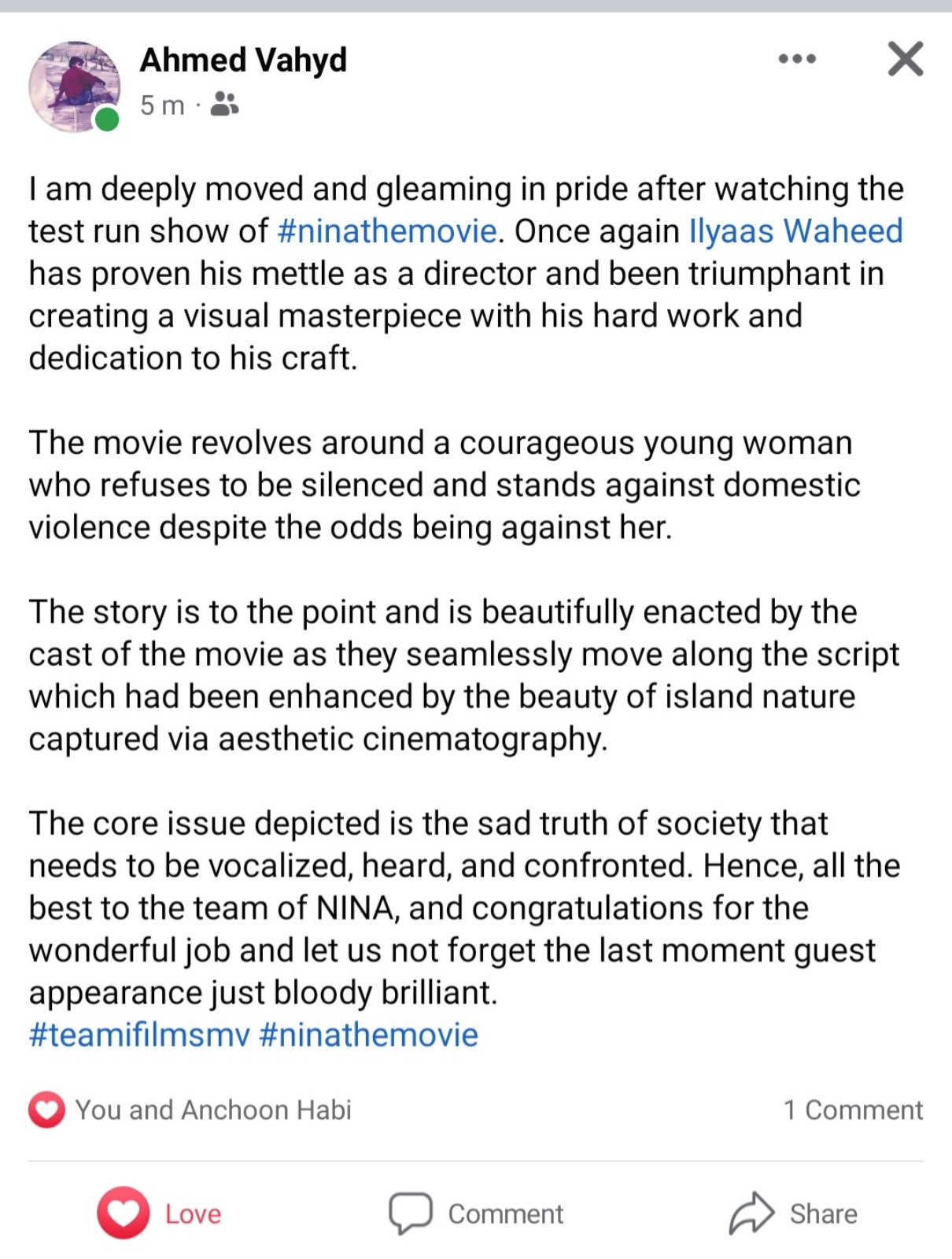This screenshot has height=1259, width=952.
Task: Open the three-dot post options menu
Action: [x=796, y=59]
